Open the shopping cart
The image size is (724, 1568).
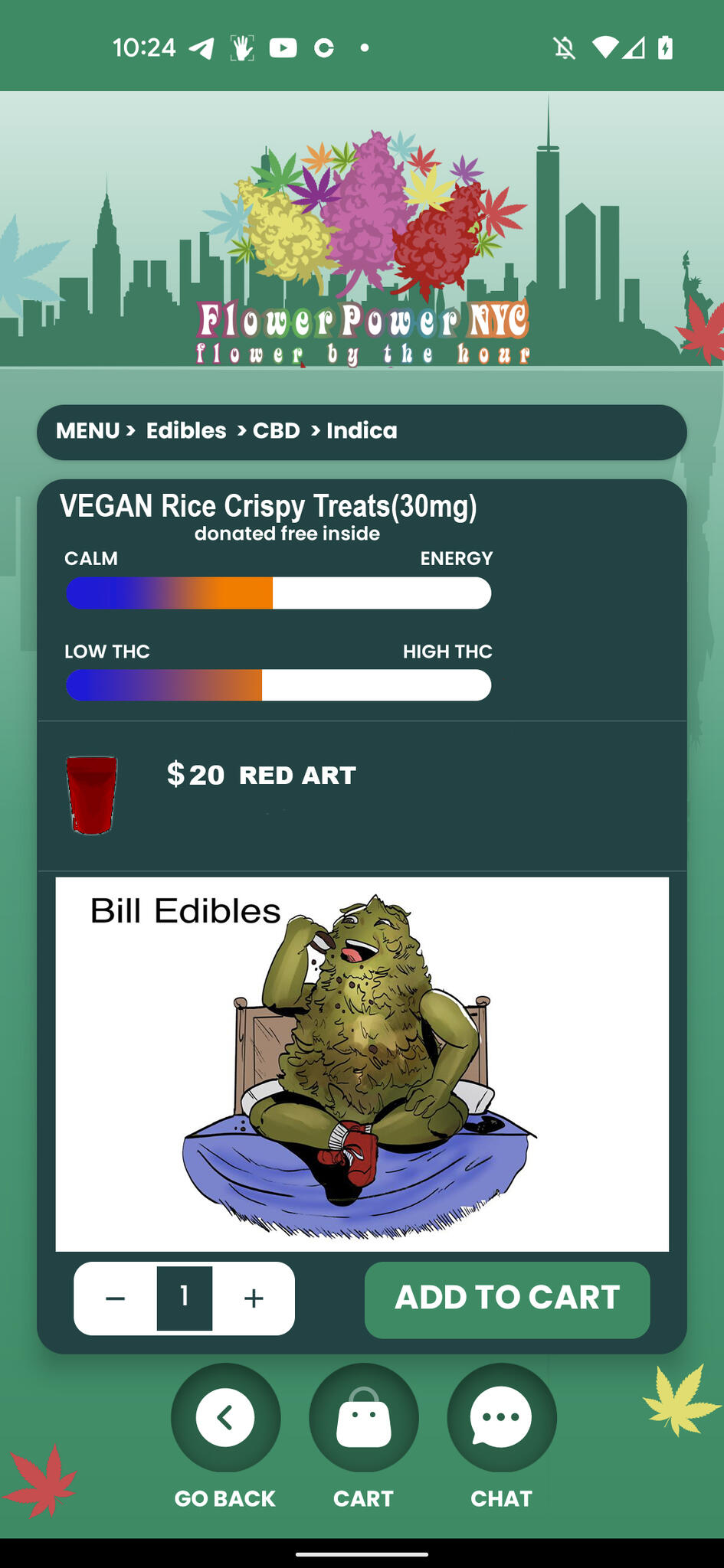[x=363, y=1418]
